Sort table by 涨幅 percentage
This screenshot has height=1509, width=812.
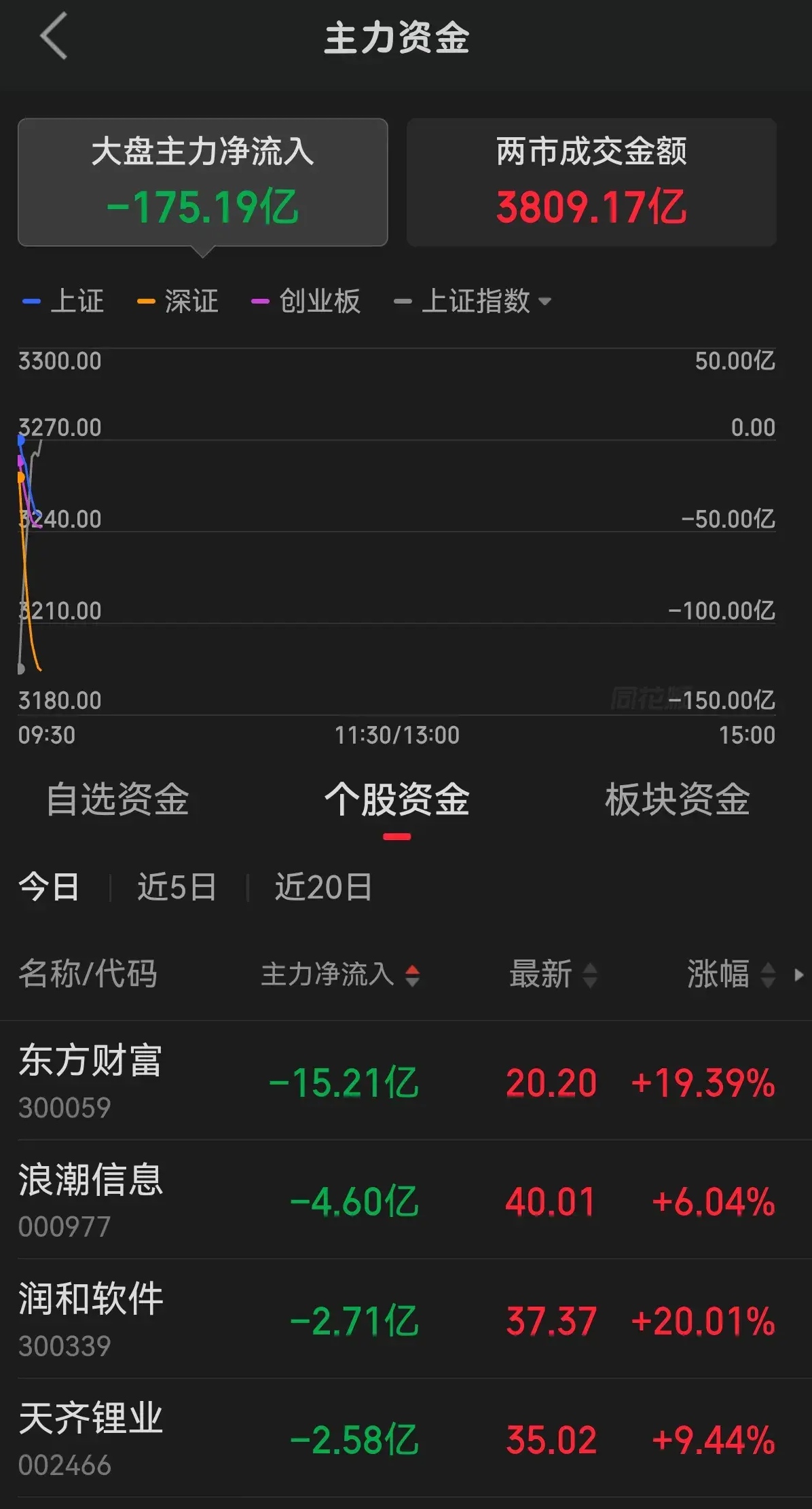click(767, 975)
